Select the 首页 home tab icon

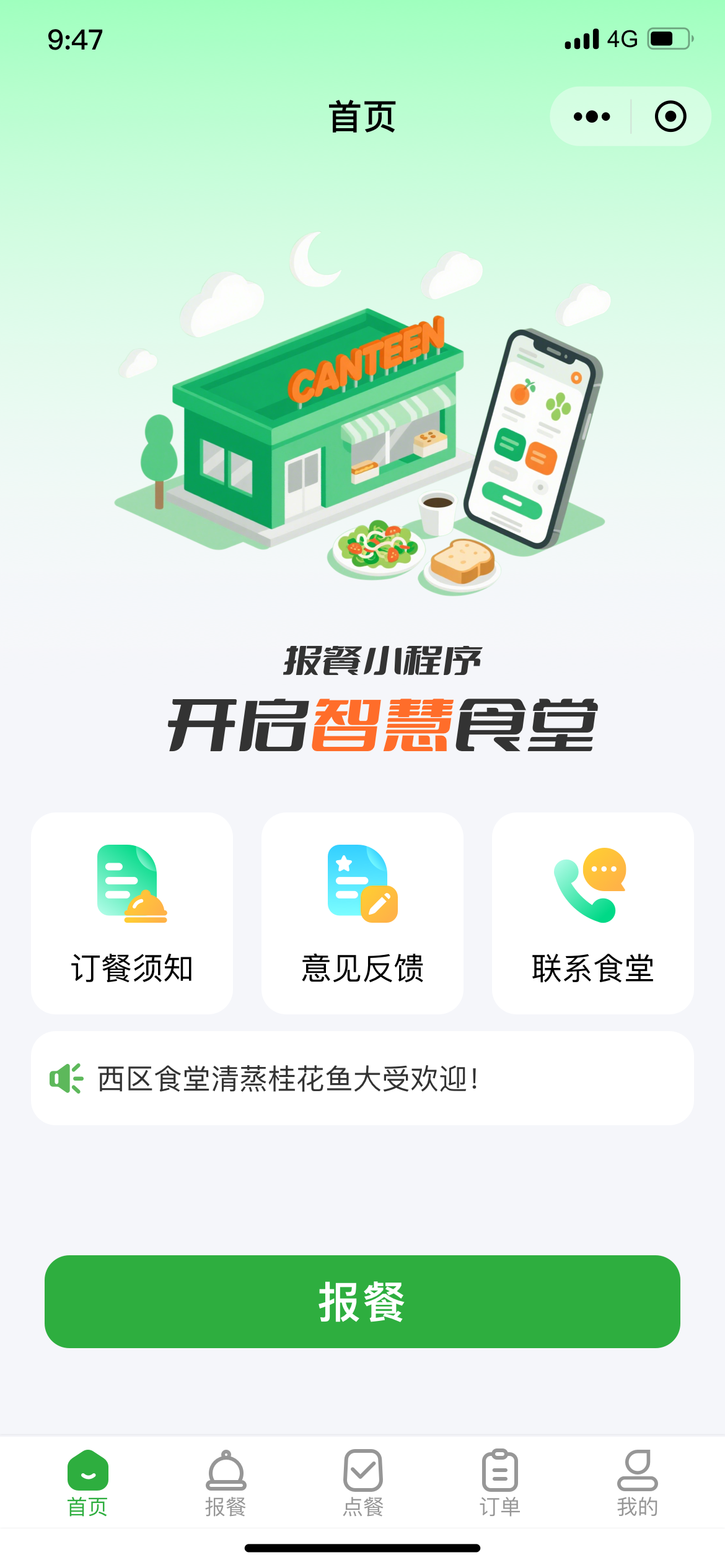pyautogui.click(x=89, y=1471)
